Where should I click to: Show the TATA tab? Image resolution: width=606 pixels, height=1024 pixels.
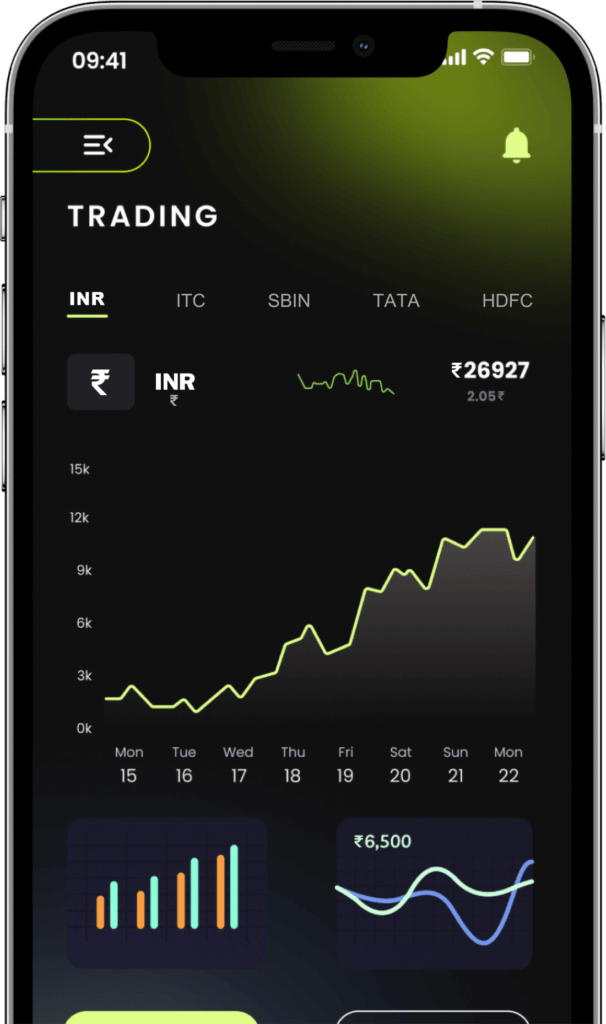396,300
